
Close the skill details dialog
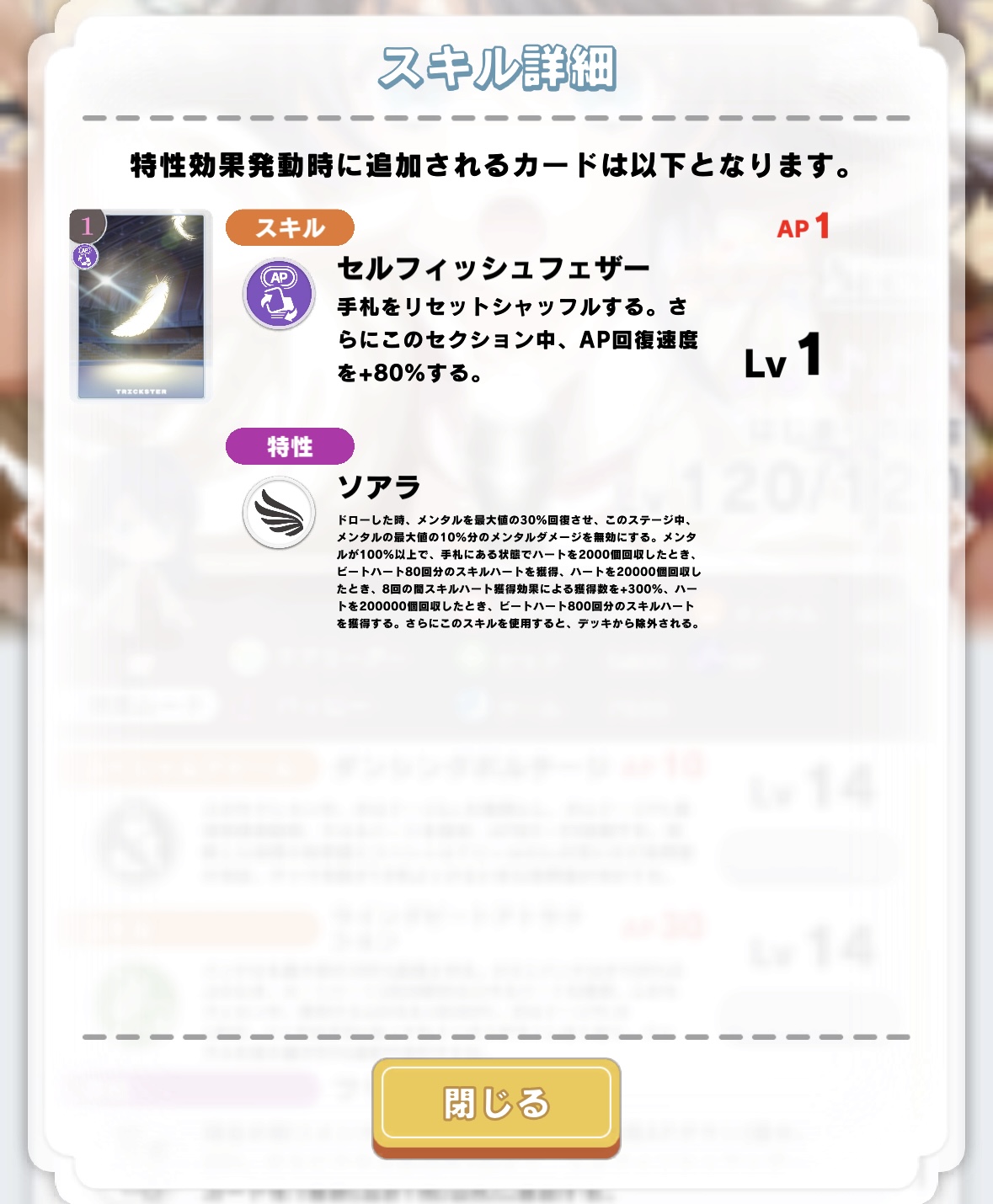(x=496, y=1103)
